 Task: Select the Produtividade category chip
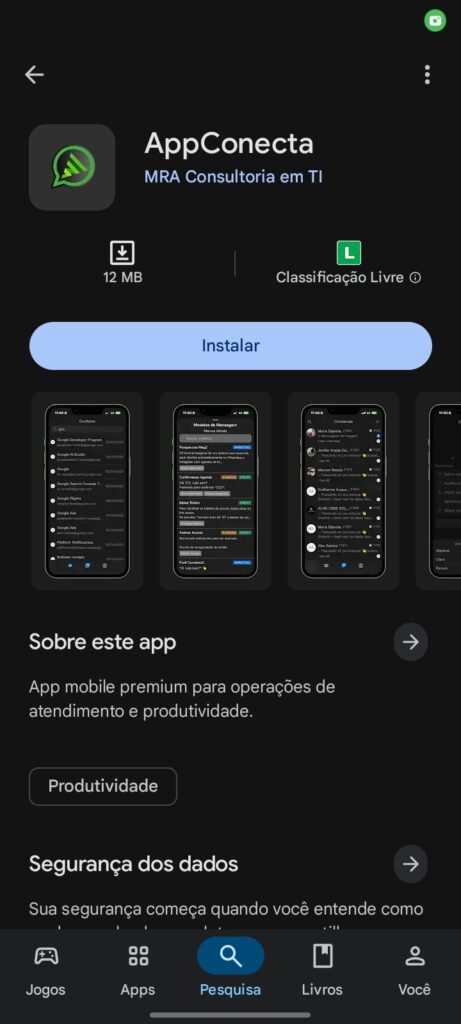coord(103,786)
